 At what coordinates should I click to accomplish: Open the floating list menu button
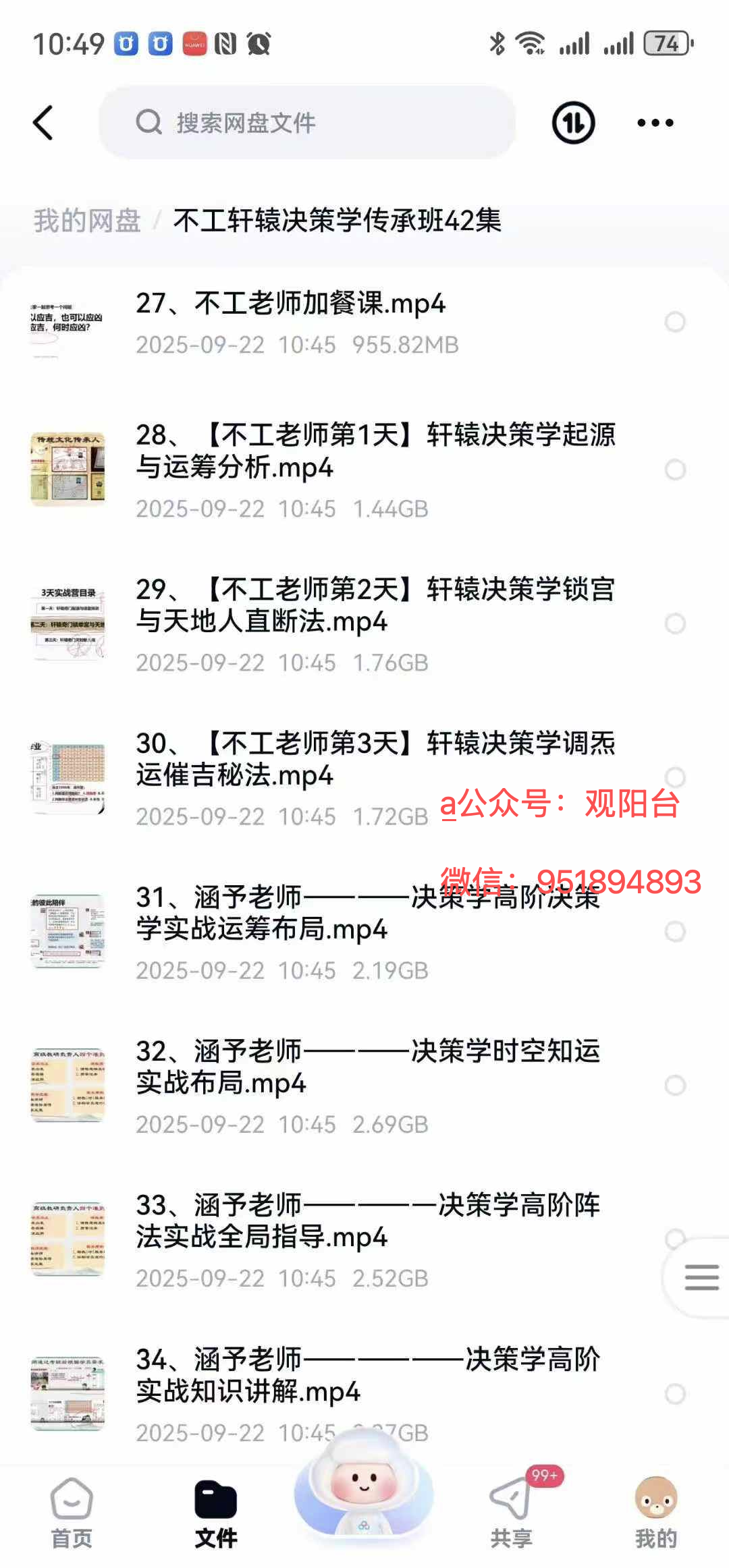pyautogui.click(x=701, y=1277)
